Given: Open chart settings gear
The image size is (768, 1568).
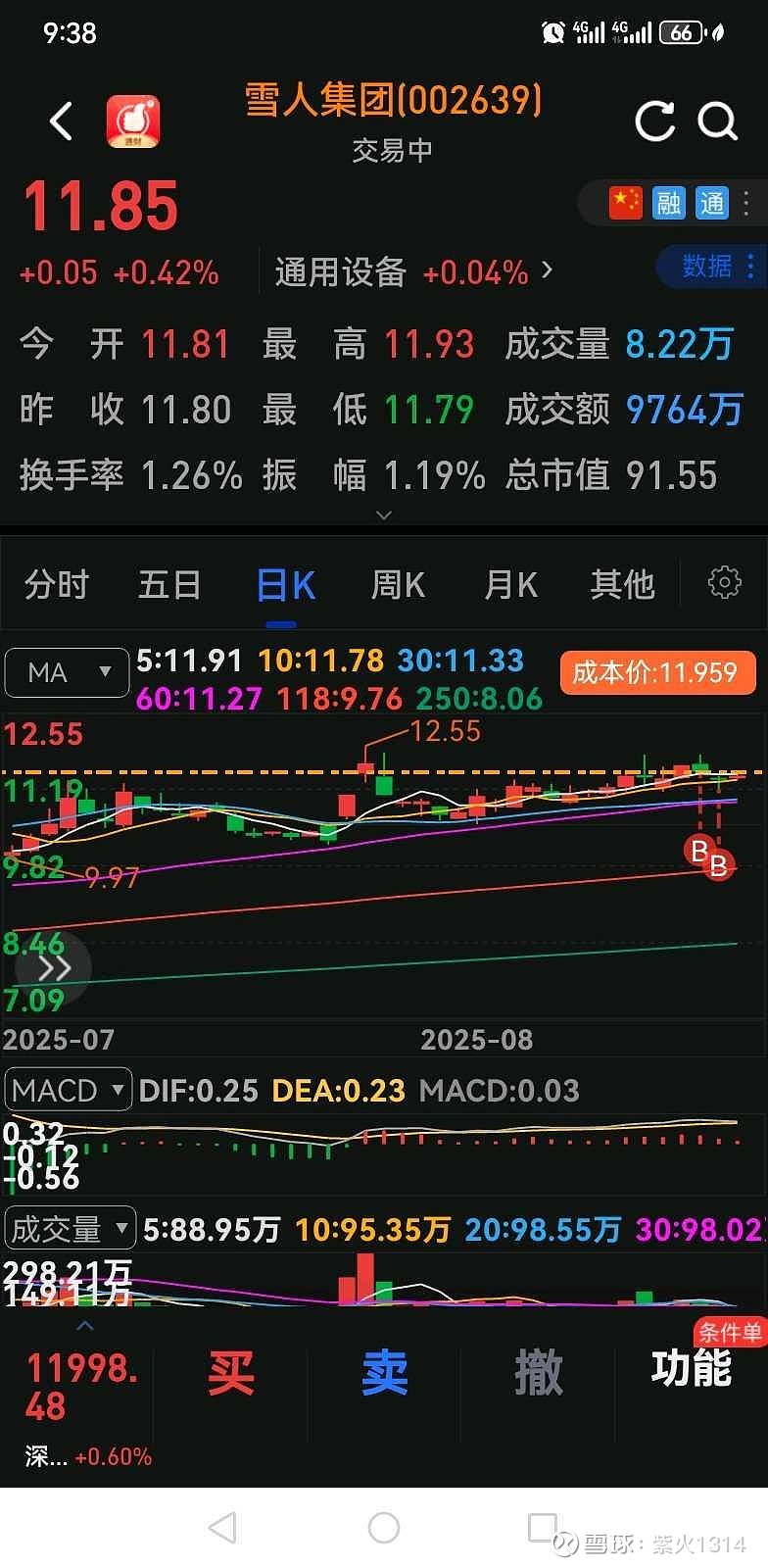Looking at the screenshot, I should click(725, 582).
